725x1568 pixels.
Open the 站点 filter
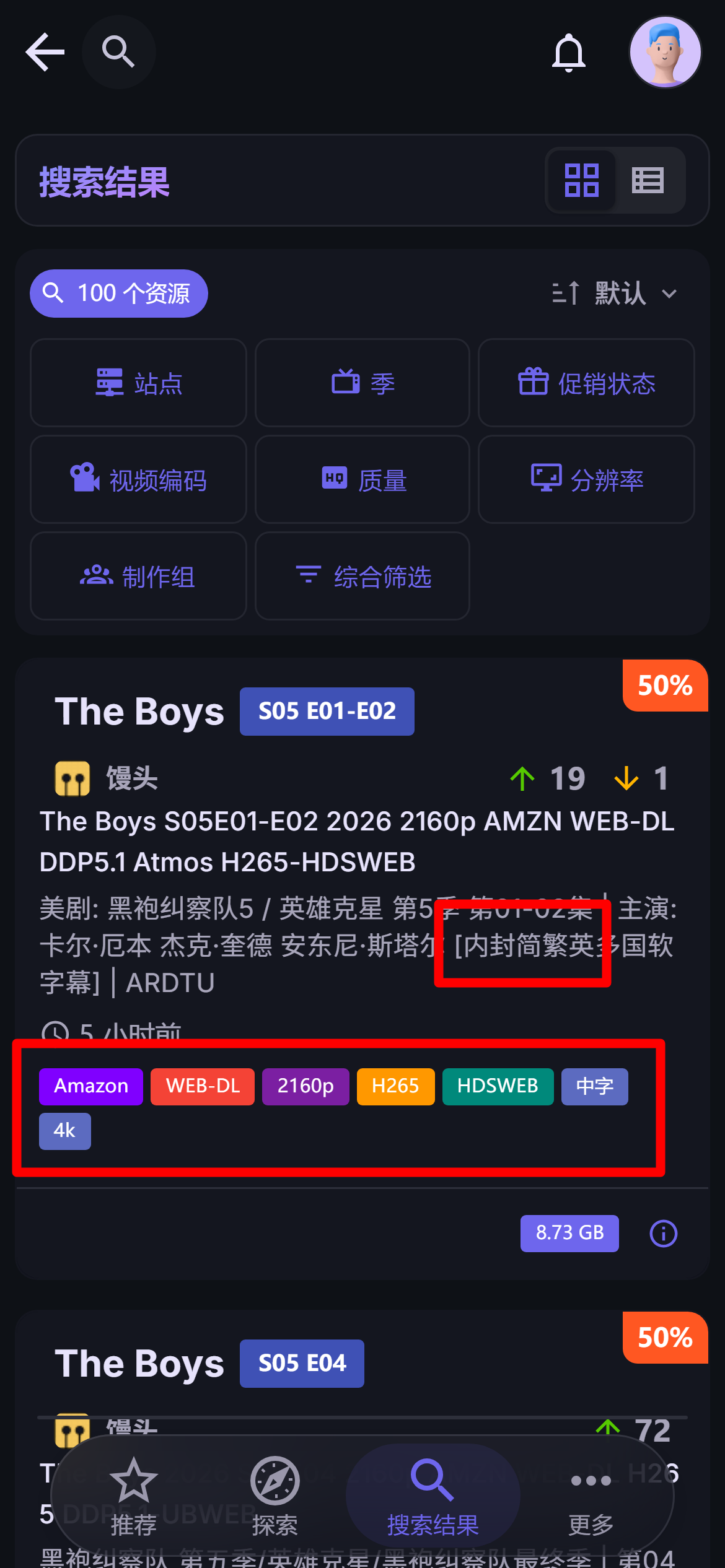pos(138,383)
